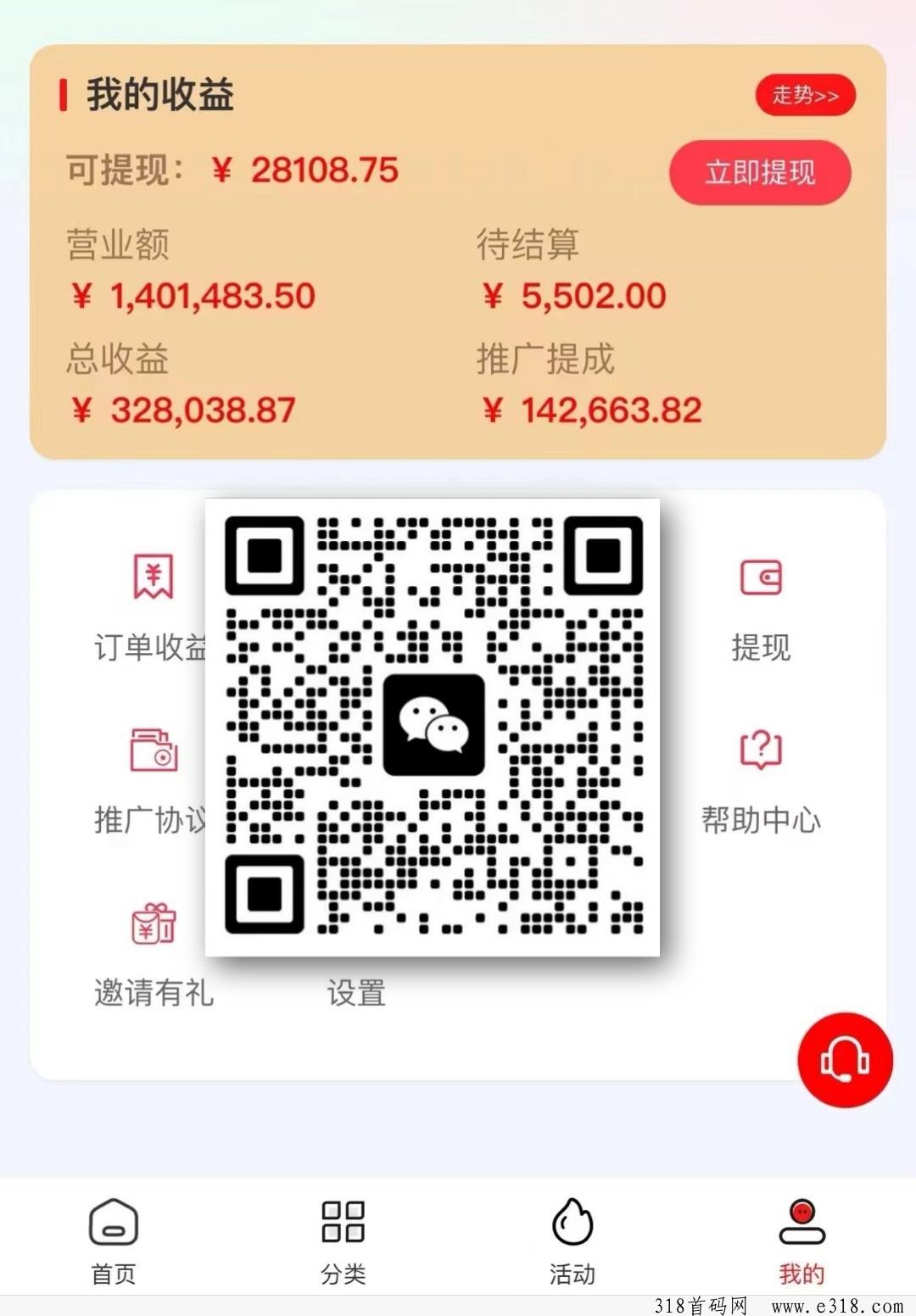Open the 帮助中心 help center

[761, 780]
